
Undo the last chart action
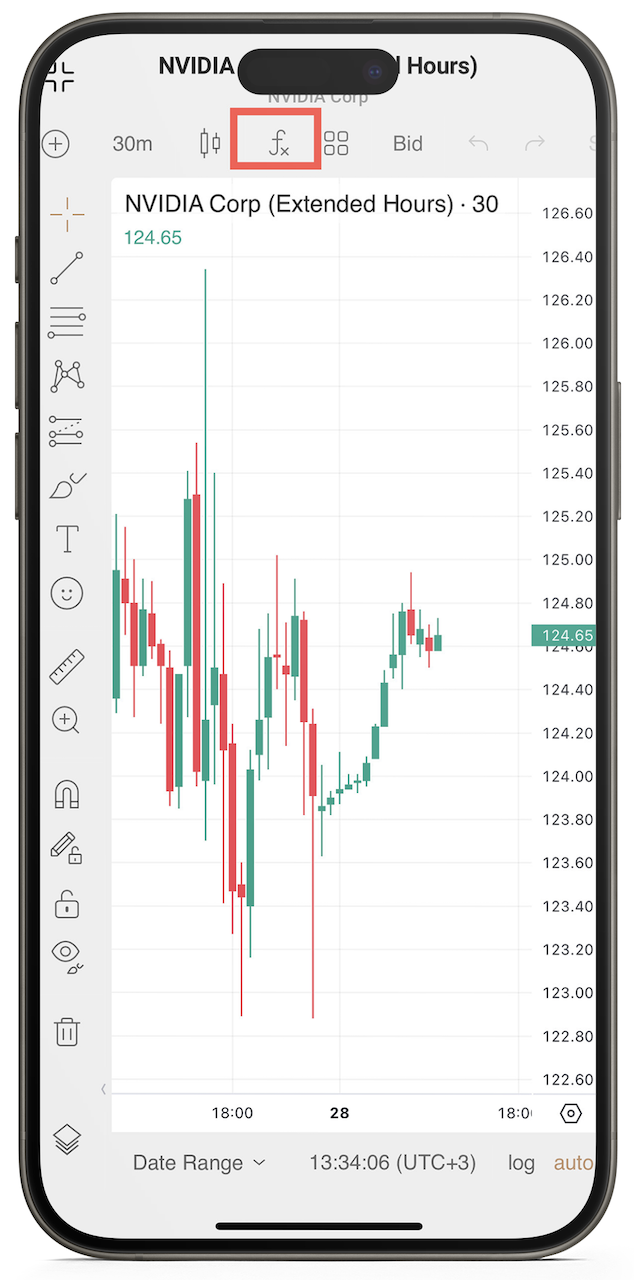478,143
